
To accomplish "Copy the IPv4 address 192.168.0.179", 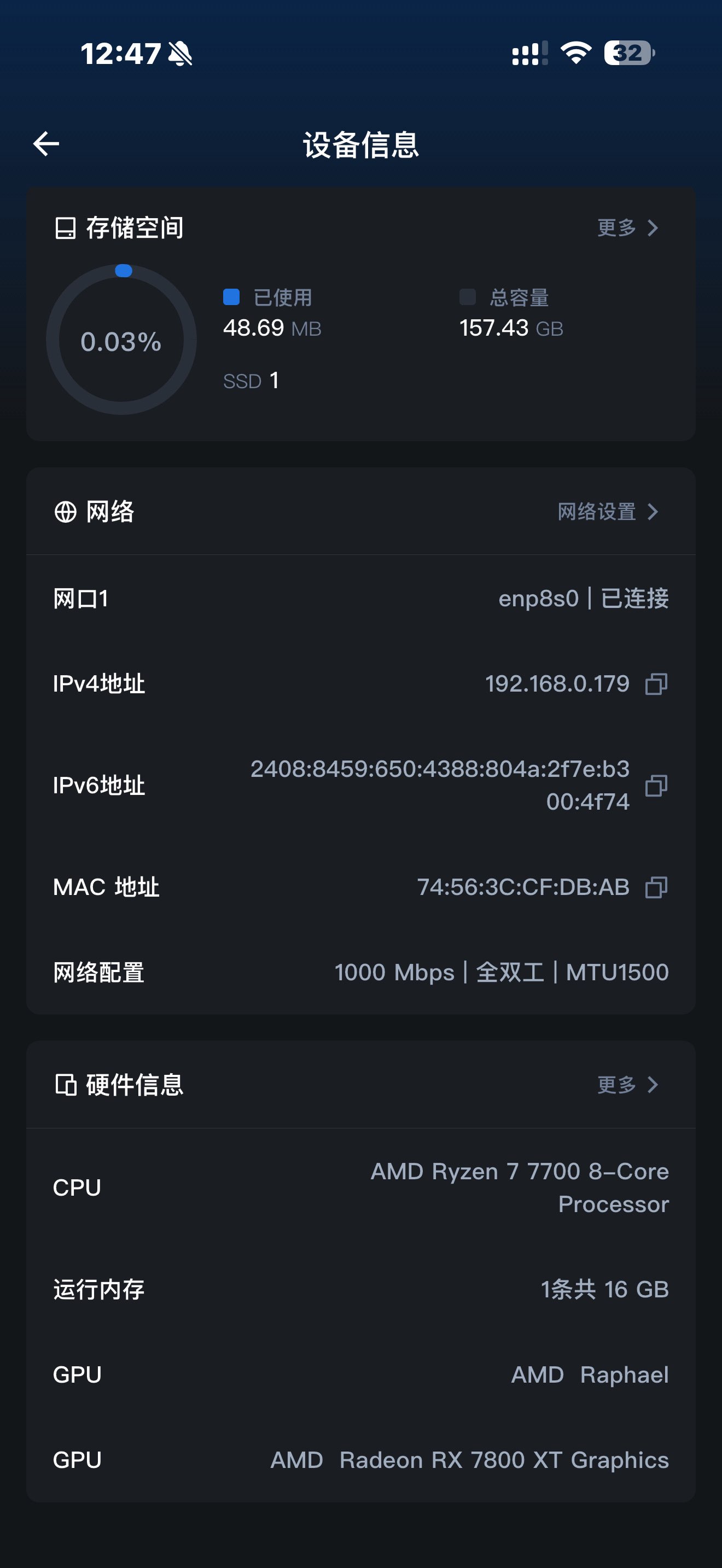I will tap(656, 683).
